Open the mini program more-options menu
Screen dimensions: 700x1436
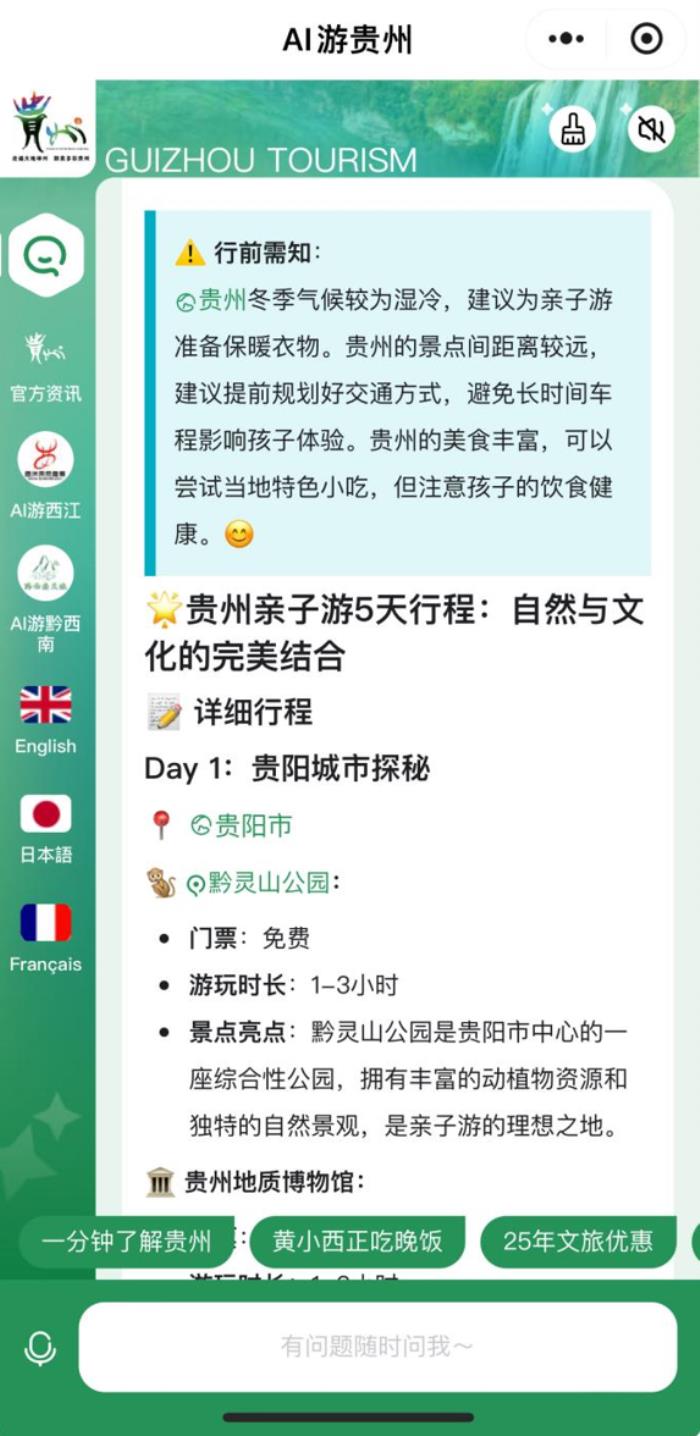pos(566,39)
